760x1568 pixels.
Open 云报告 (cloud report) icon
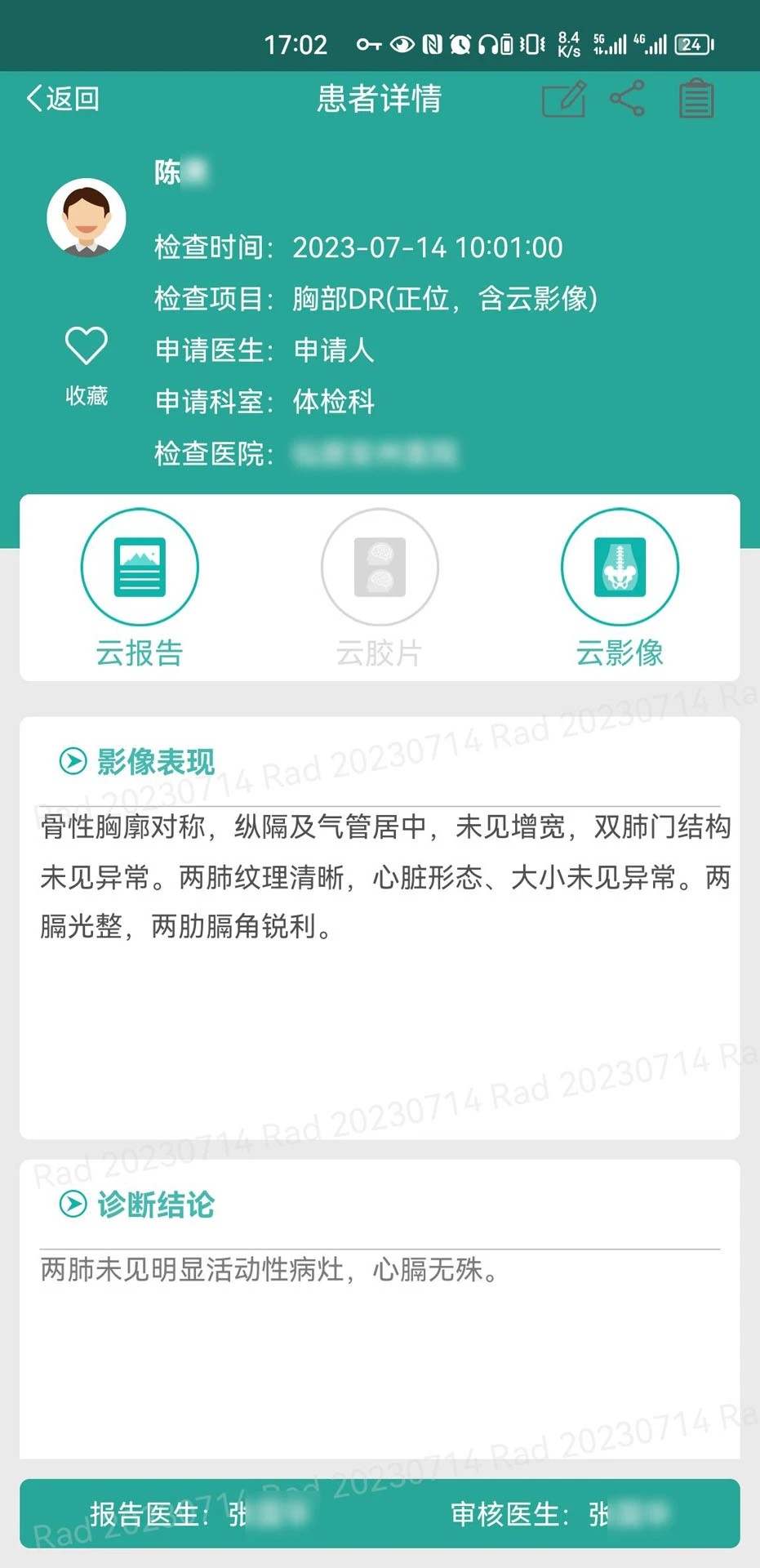pyautogui.click(x=140, y=566)
